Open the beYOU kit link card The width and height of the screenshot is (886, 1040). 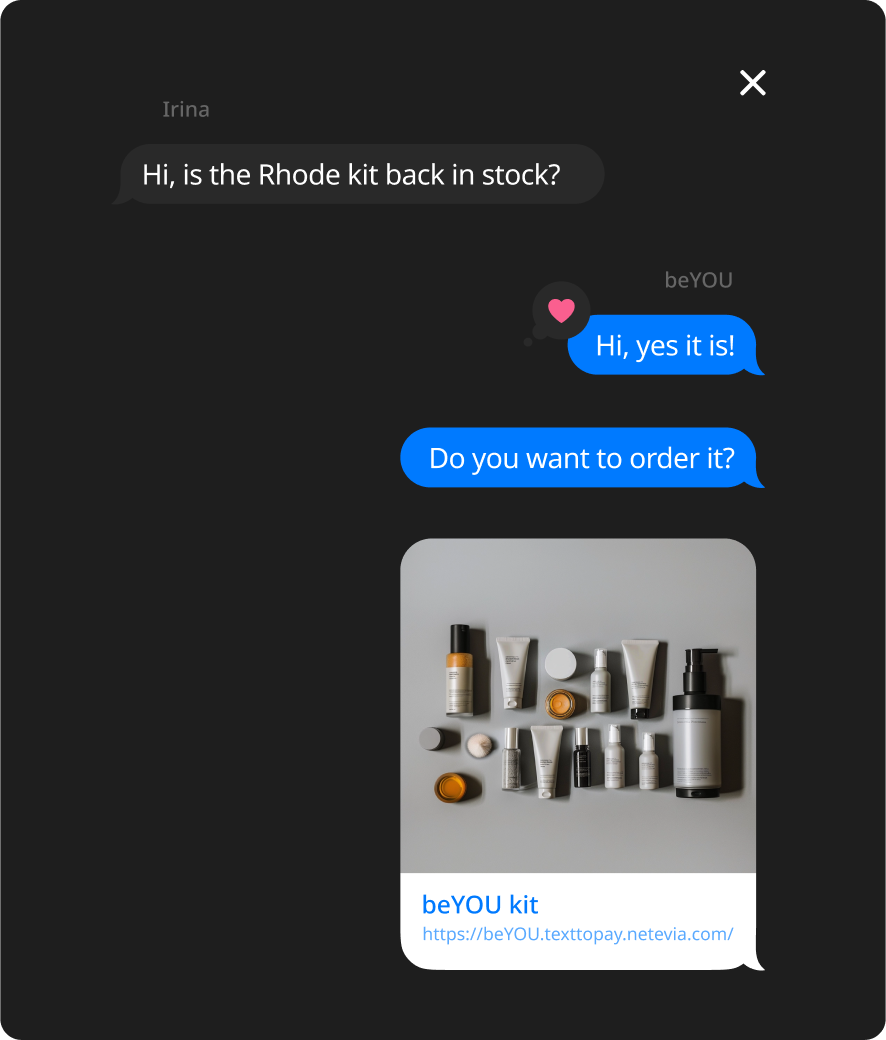(x=577, y=919)
